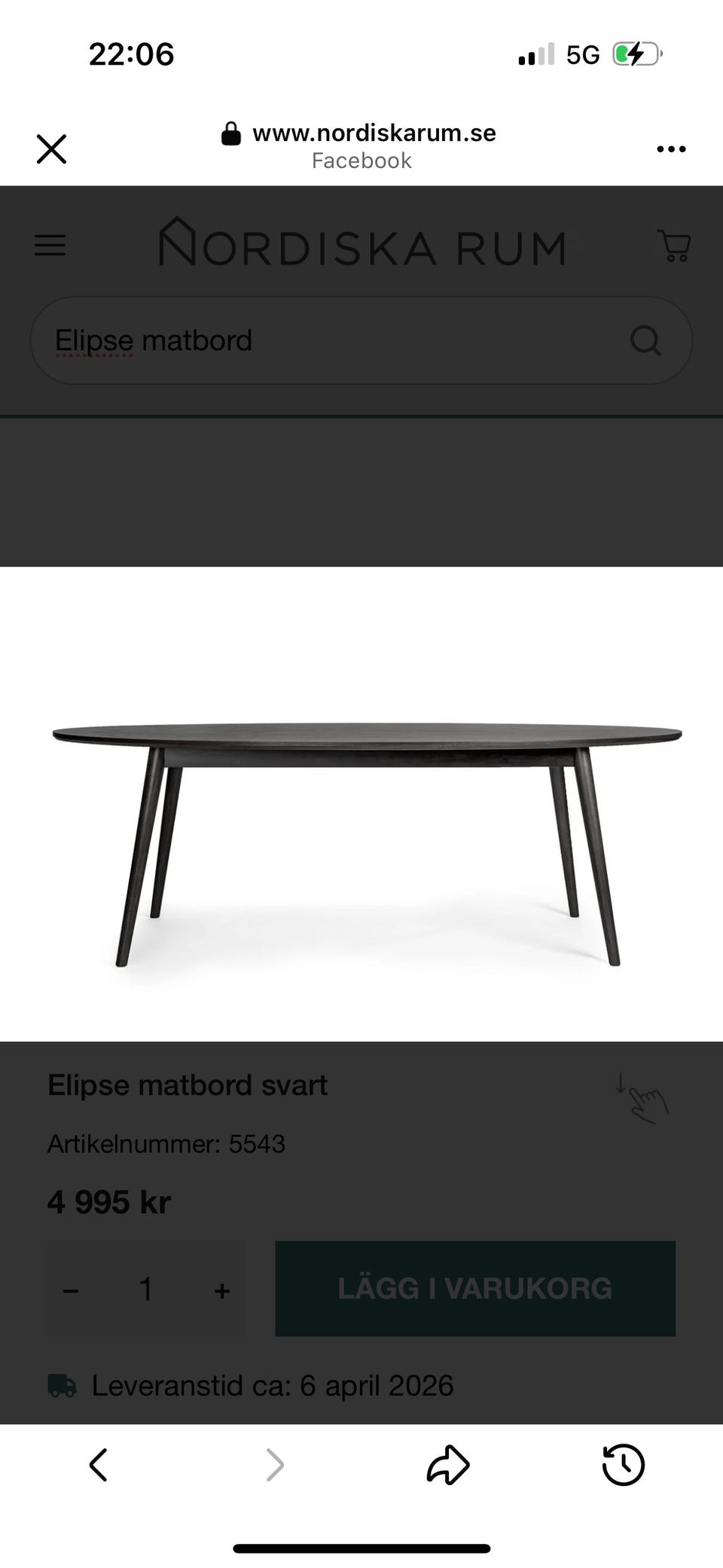Image resolution: width=723 pixels, height=1568 pixels.
Task: Open the browsing history clock icon
Action: [623, 1465]
